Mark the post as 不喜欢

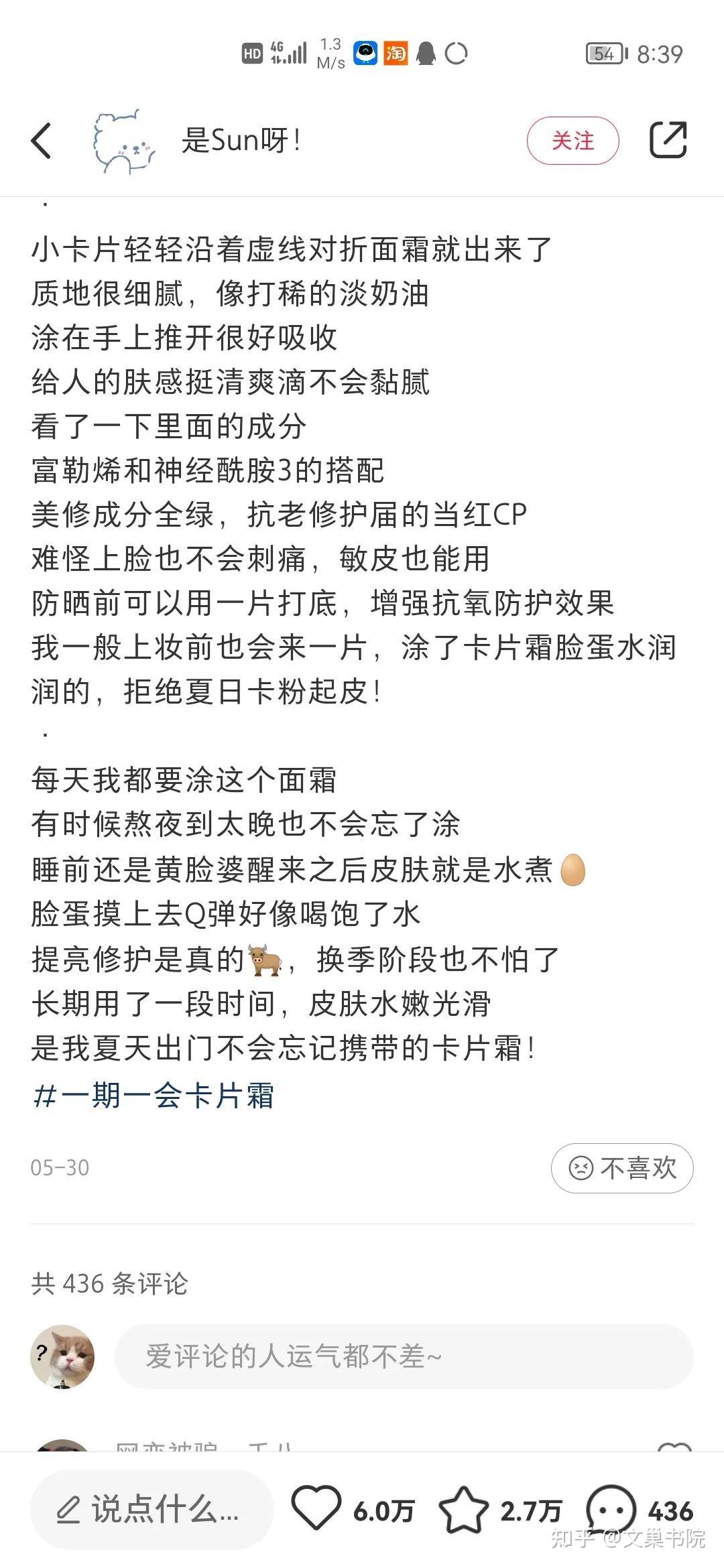[x=621, y=1168]
